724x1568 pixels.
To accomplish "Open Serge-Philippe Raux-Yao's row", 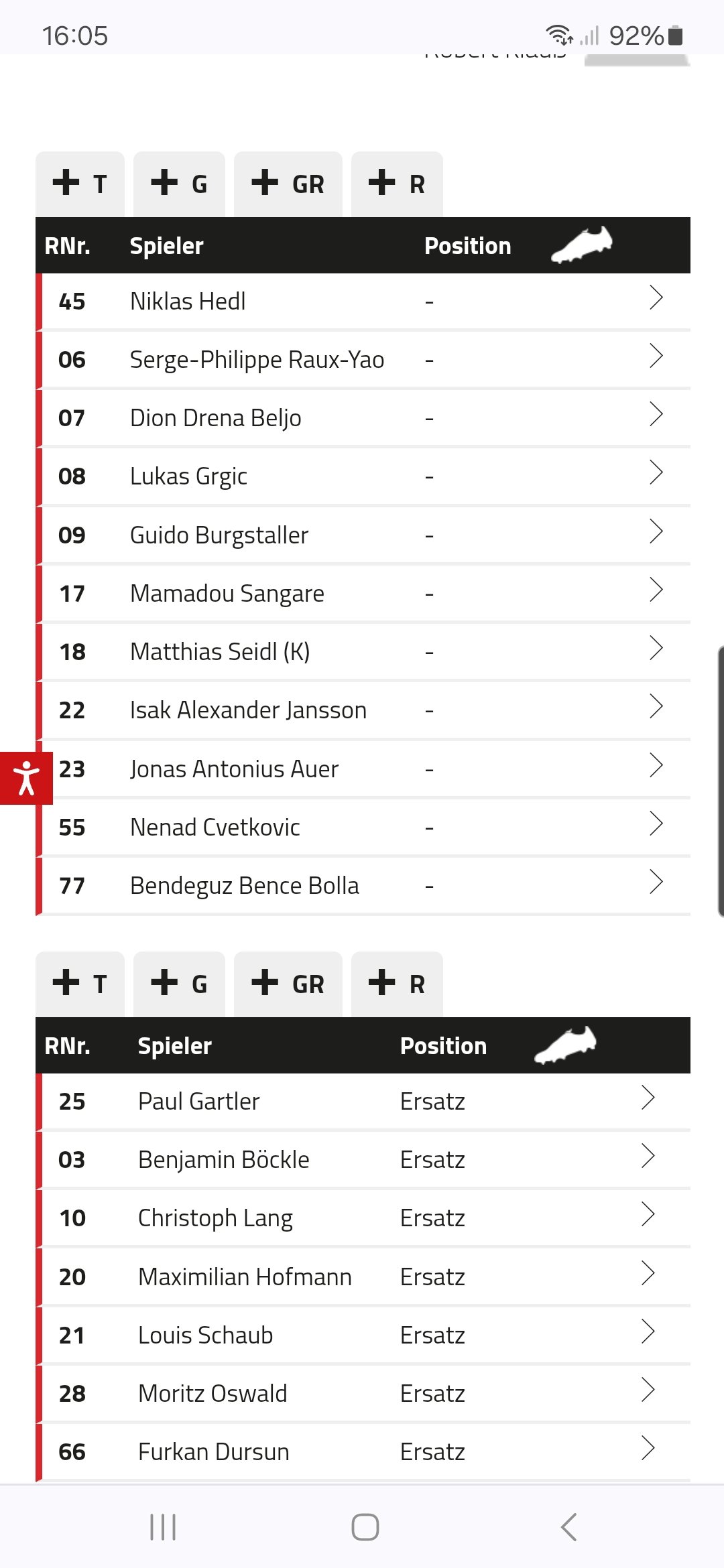I will (x=363, y=360).
